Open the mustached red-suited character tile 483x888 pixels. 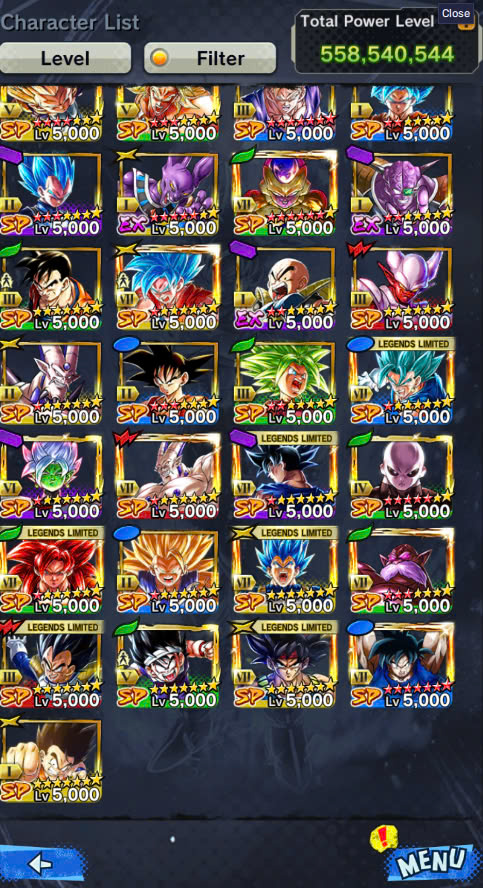(x=401, y=571)
